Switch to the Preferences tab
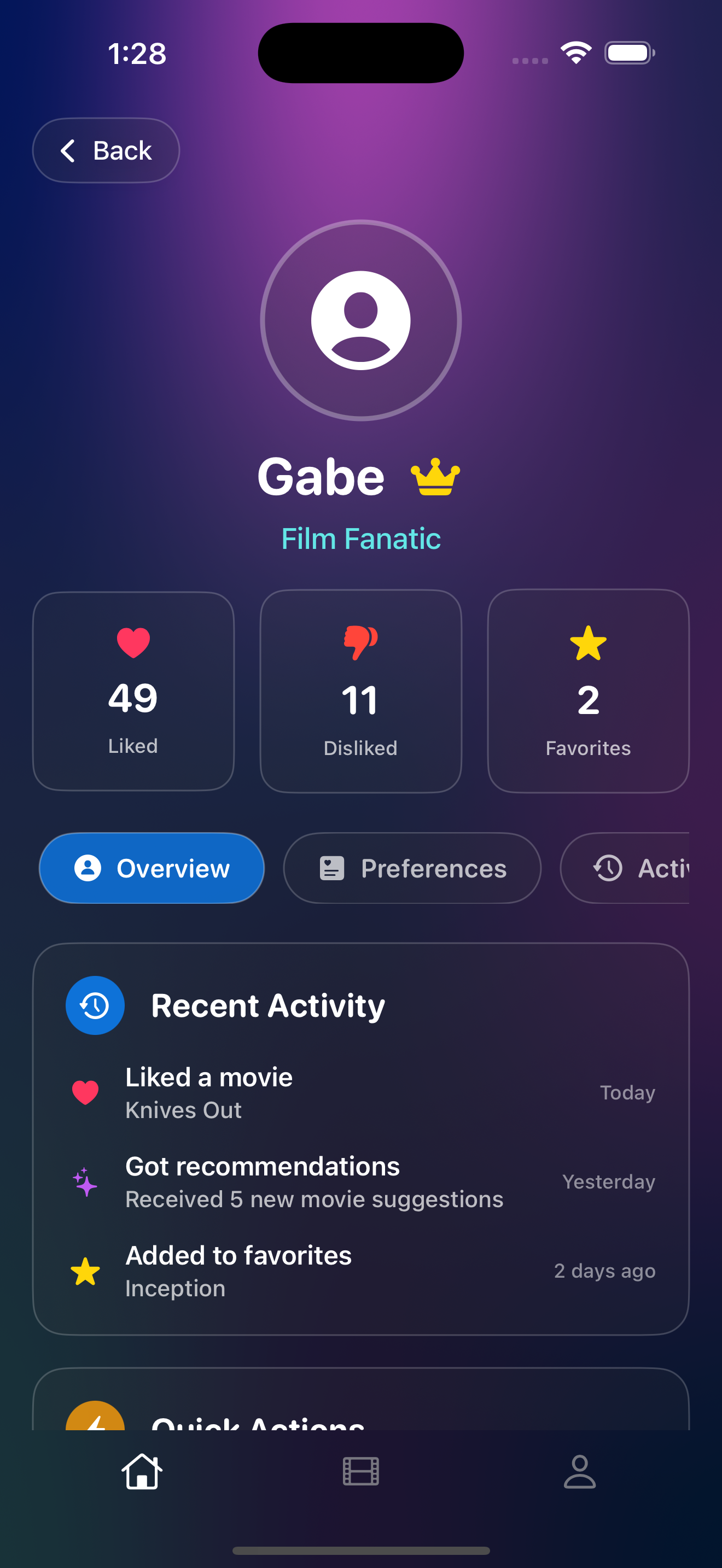Screen dimensions: 722x1568 [412, 868]
